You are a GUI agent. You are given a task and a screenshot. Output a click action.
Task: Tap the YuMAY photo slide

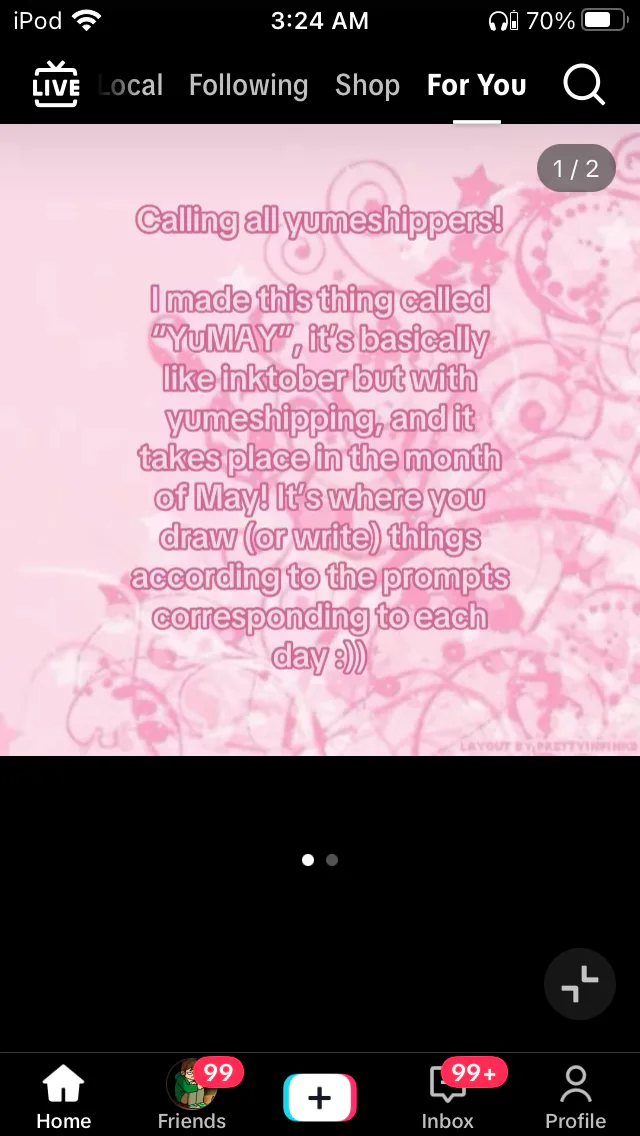320,440
